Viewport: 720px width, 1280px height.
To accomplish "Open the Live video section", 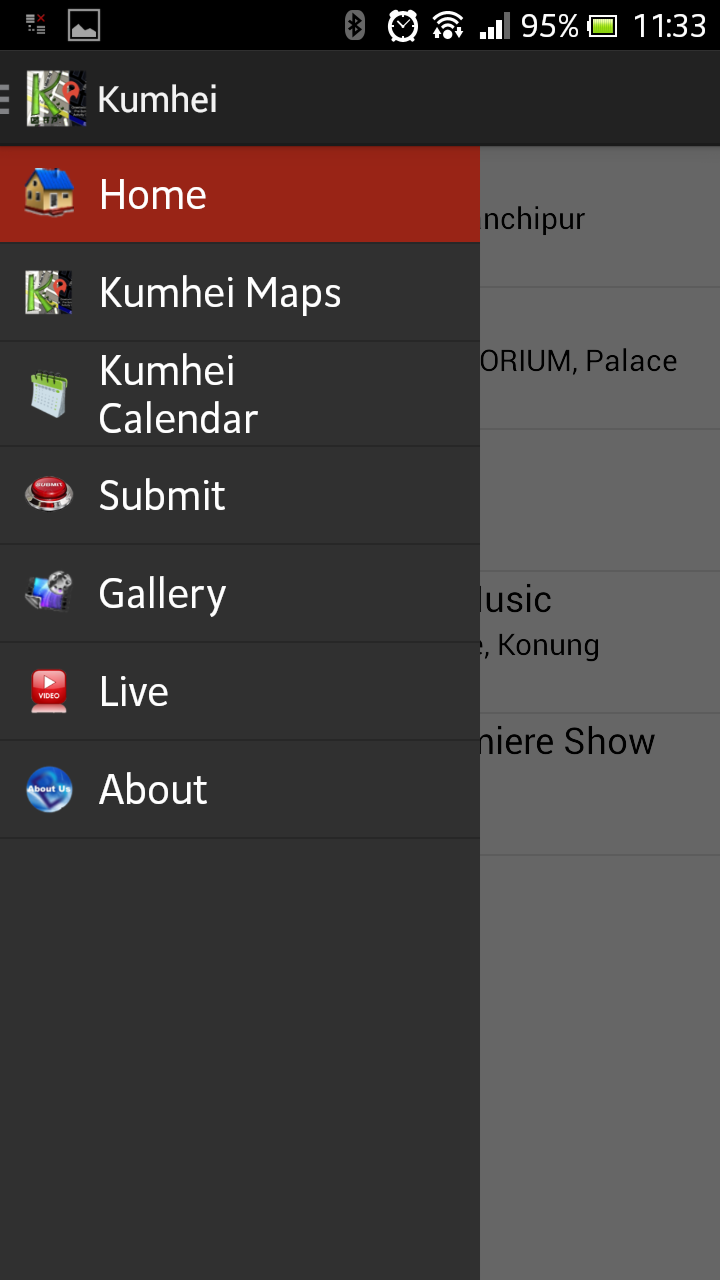I will click(240, 692).
